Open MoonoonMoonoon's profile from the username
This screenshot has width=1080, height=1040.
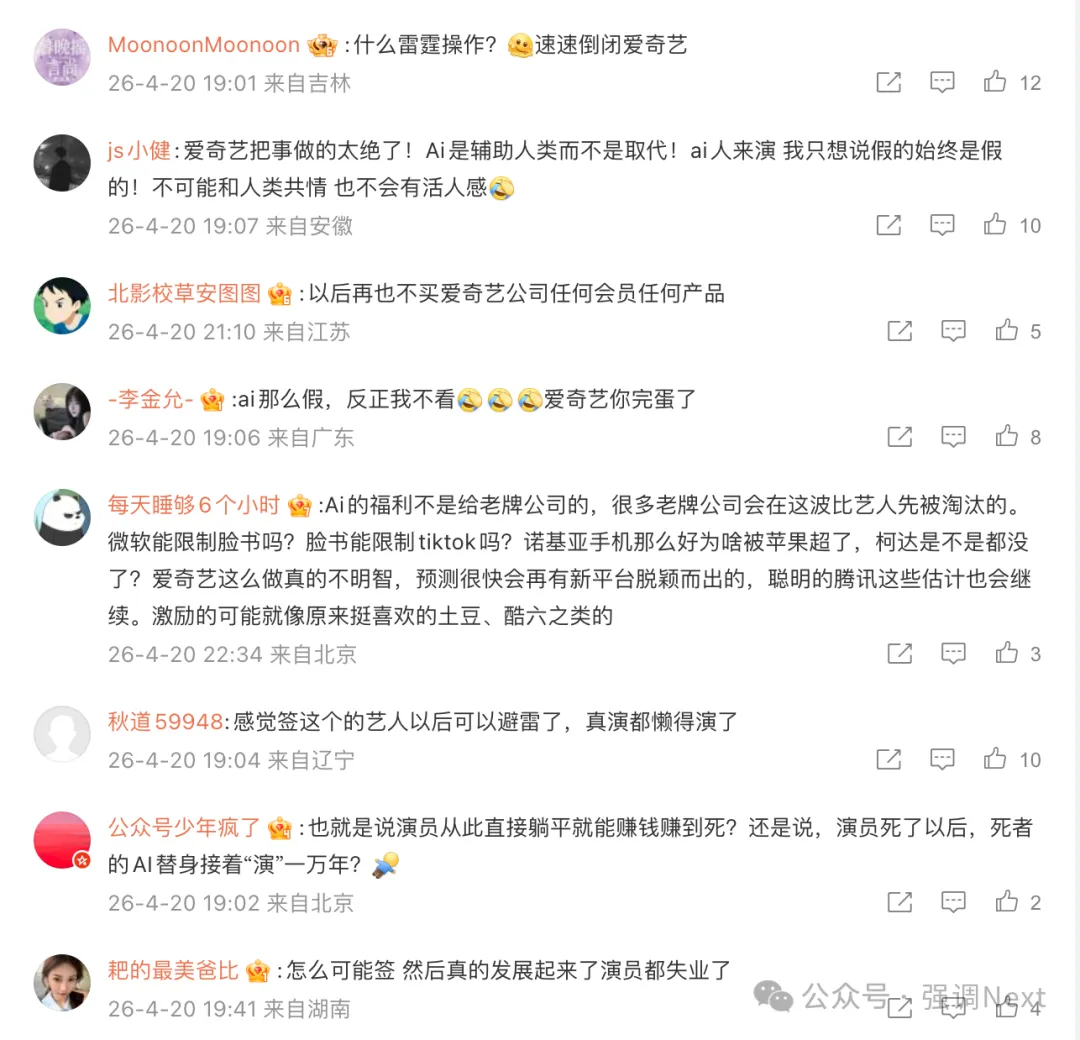pyautogui.click(x=203, y=45)
